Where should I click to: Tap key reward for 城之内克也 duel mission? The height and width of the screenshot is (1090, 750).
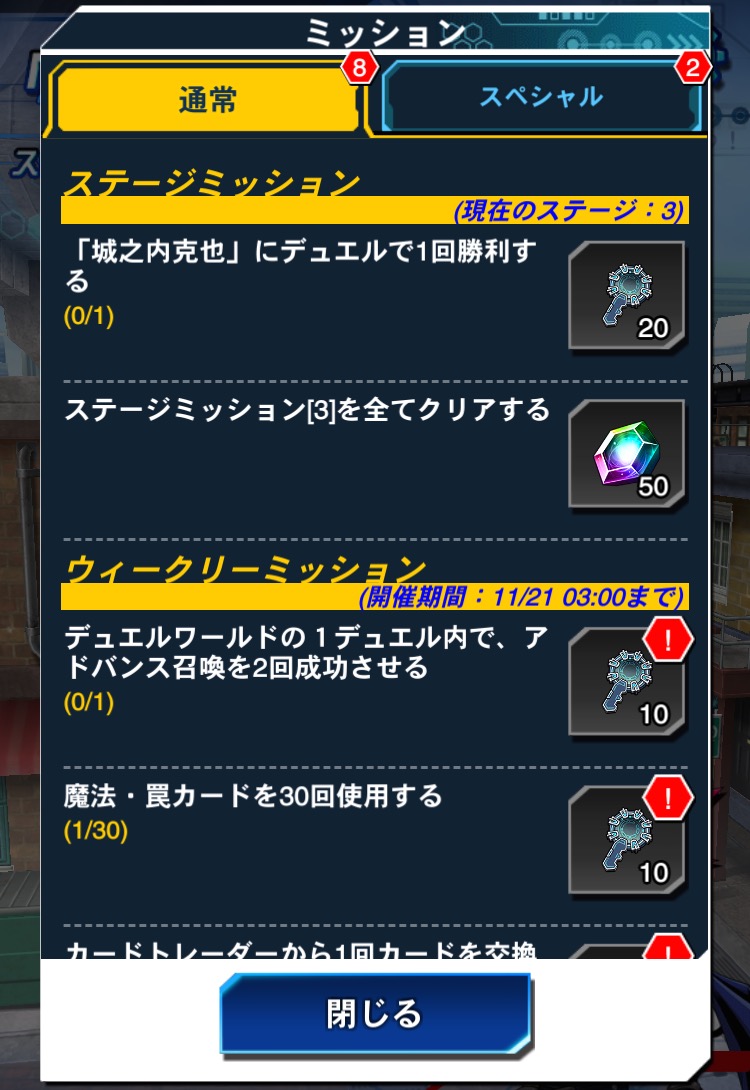(627, 295)
